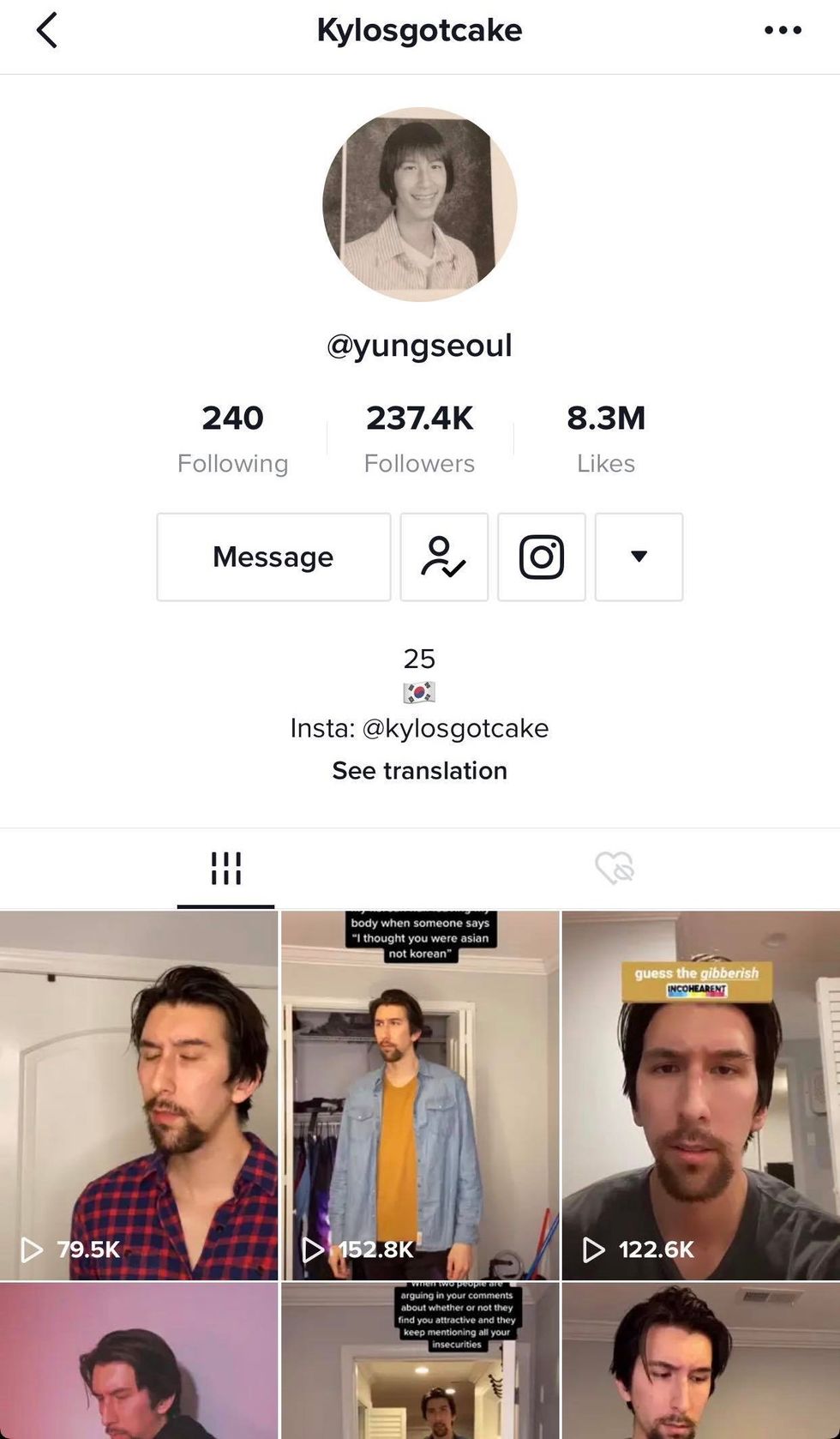Switch to the liked videos tab
Image resolution: width=840 pixels, height=1439 pixels.
614,869
